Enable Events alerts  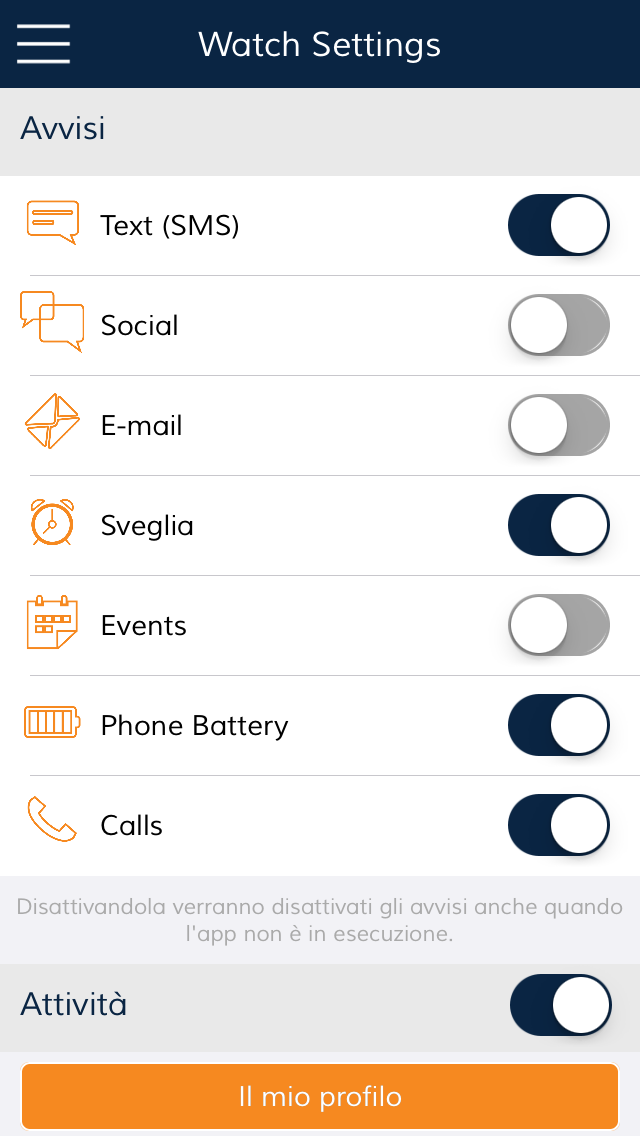pyautogui.click(x=558, y=625)
